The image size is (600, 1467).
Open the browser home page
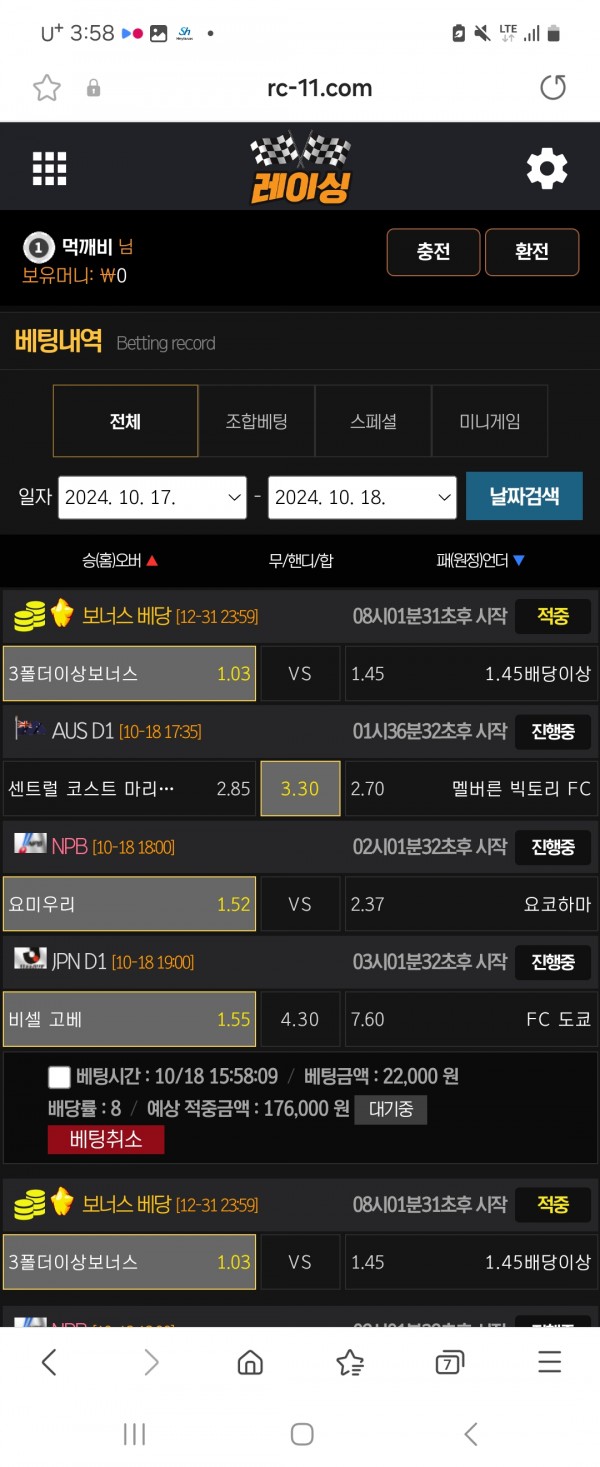(x=249, y=1362)
